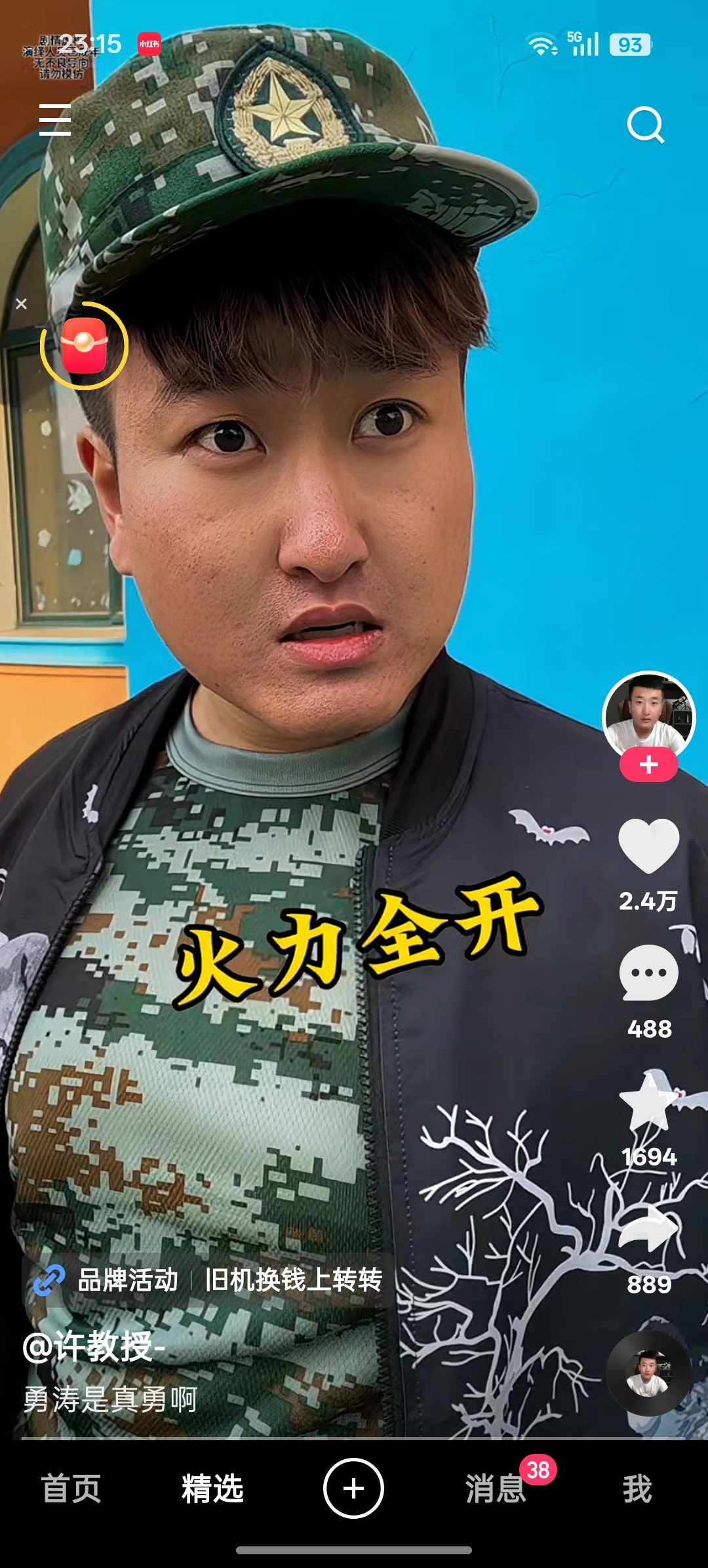Screen dimensions: 708x1568
Task: Go to the 我 tab
Action: [637, 1488]
